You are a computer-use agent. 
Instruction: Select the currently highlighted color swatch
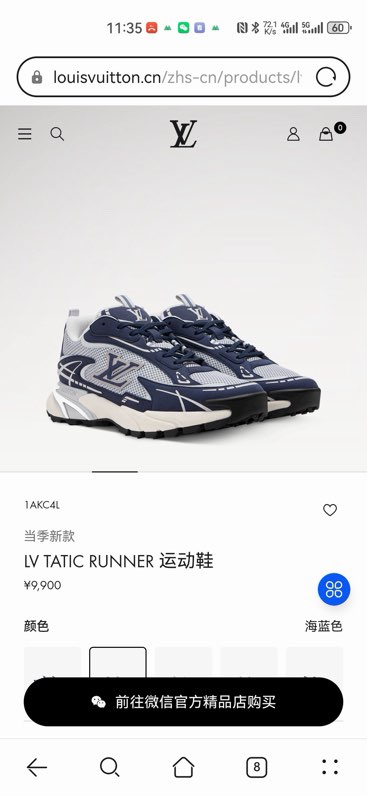point(118,663)
